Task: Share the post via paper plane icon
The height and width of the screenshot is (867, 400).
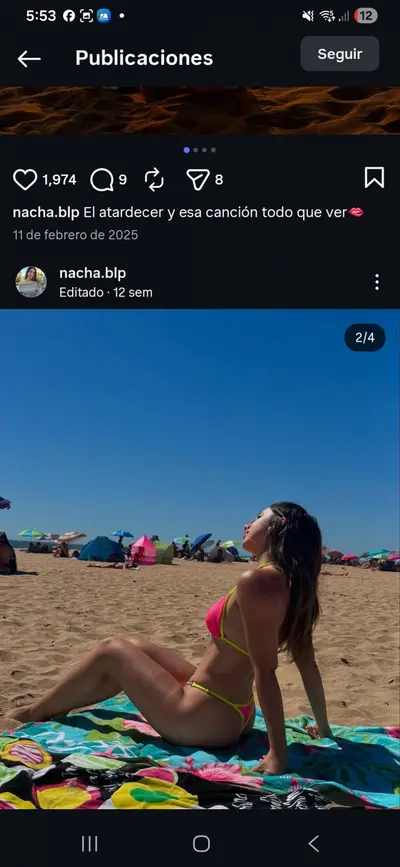Action: click(198, 180)
